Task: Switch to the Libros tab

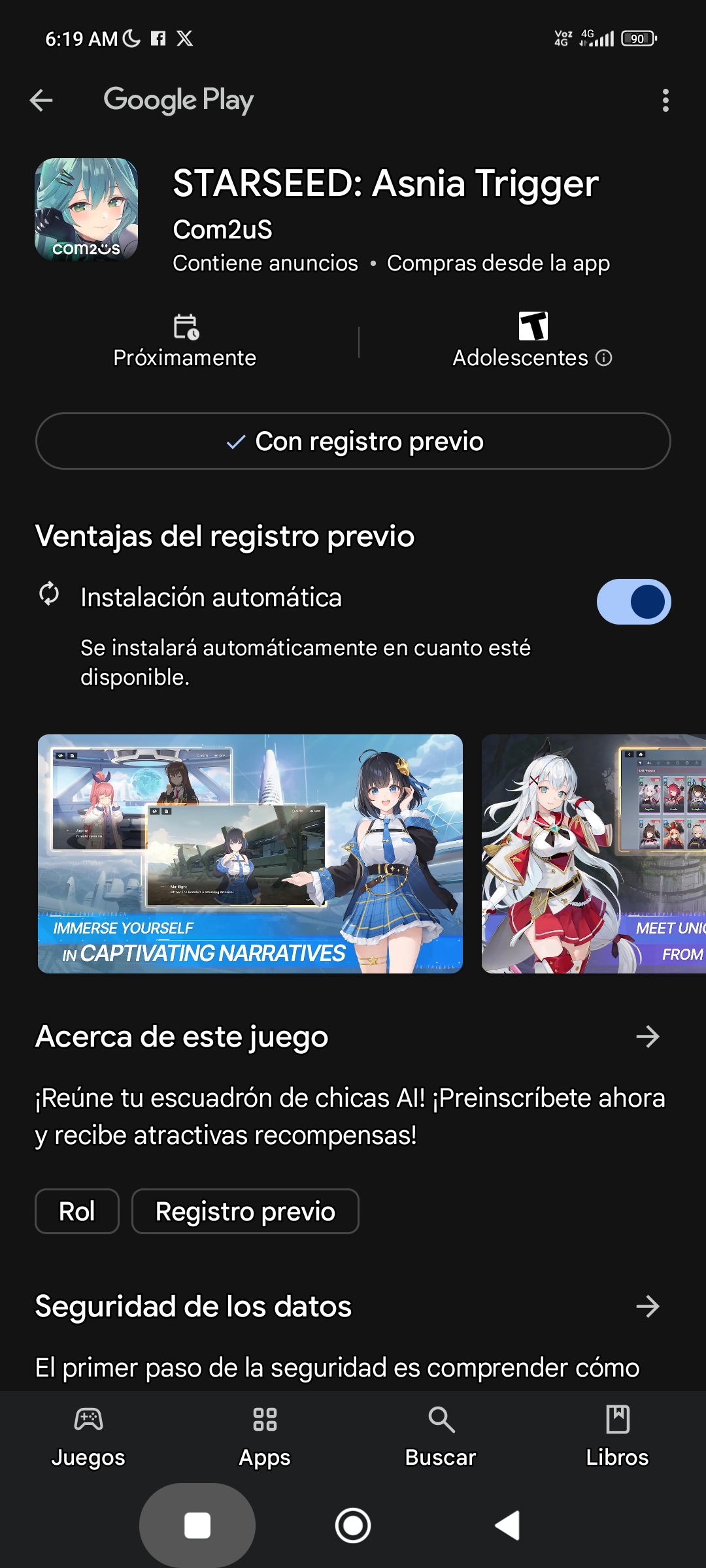Action: click(617, 1436)
